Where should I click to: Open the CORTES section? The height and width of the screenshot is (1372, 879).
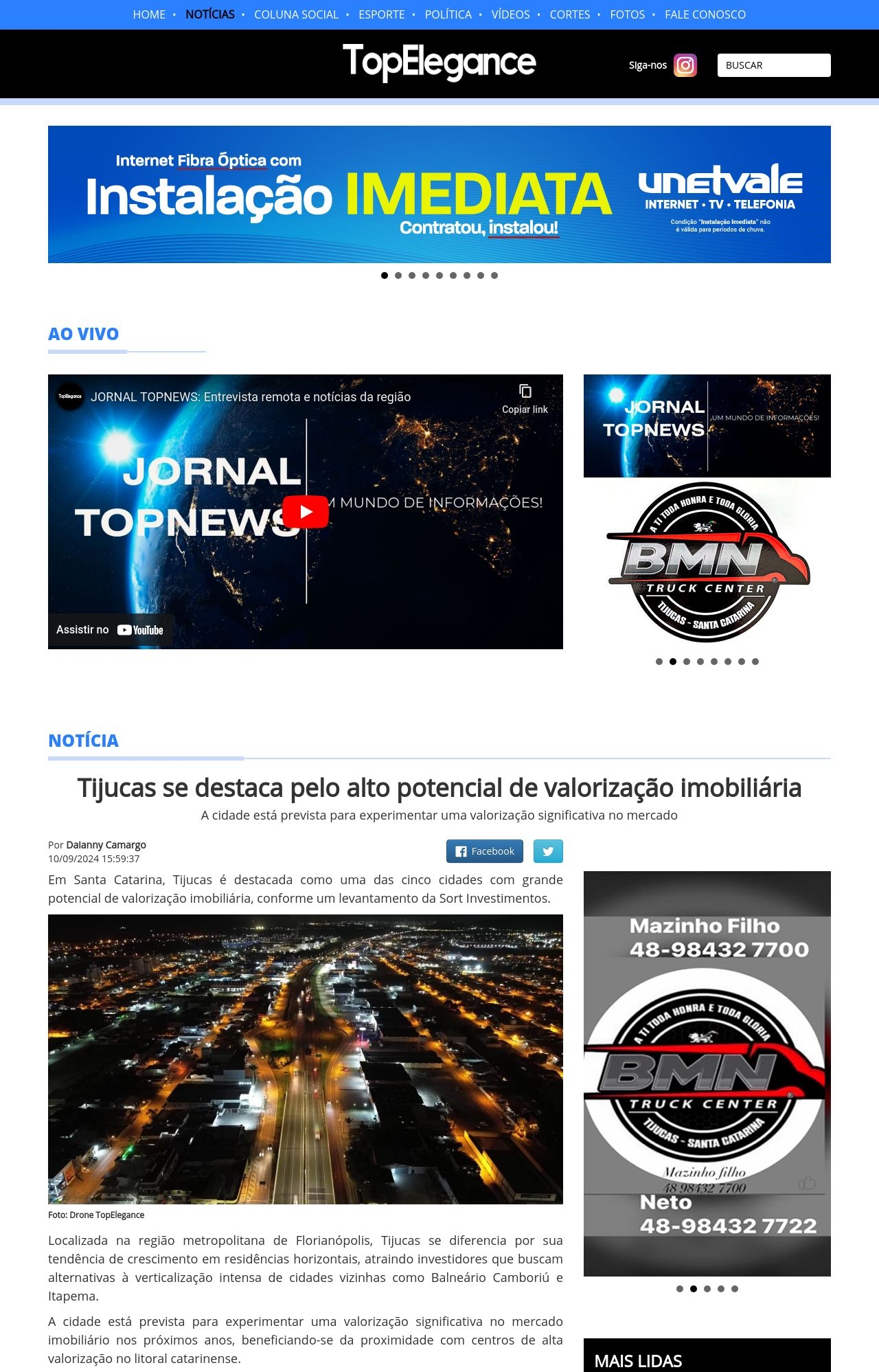(569, 14)
